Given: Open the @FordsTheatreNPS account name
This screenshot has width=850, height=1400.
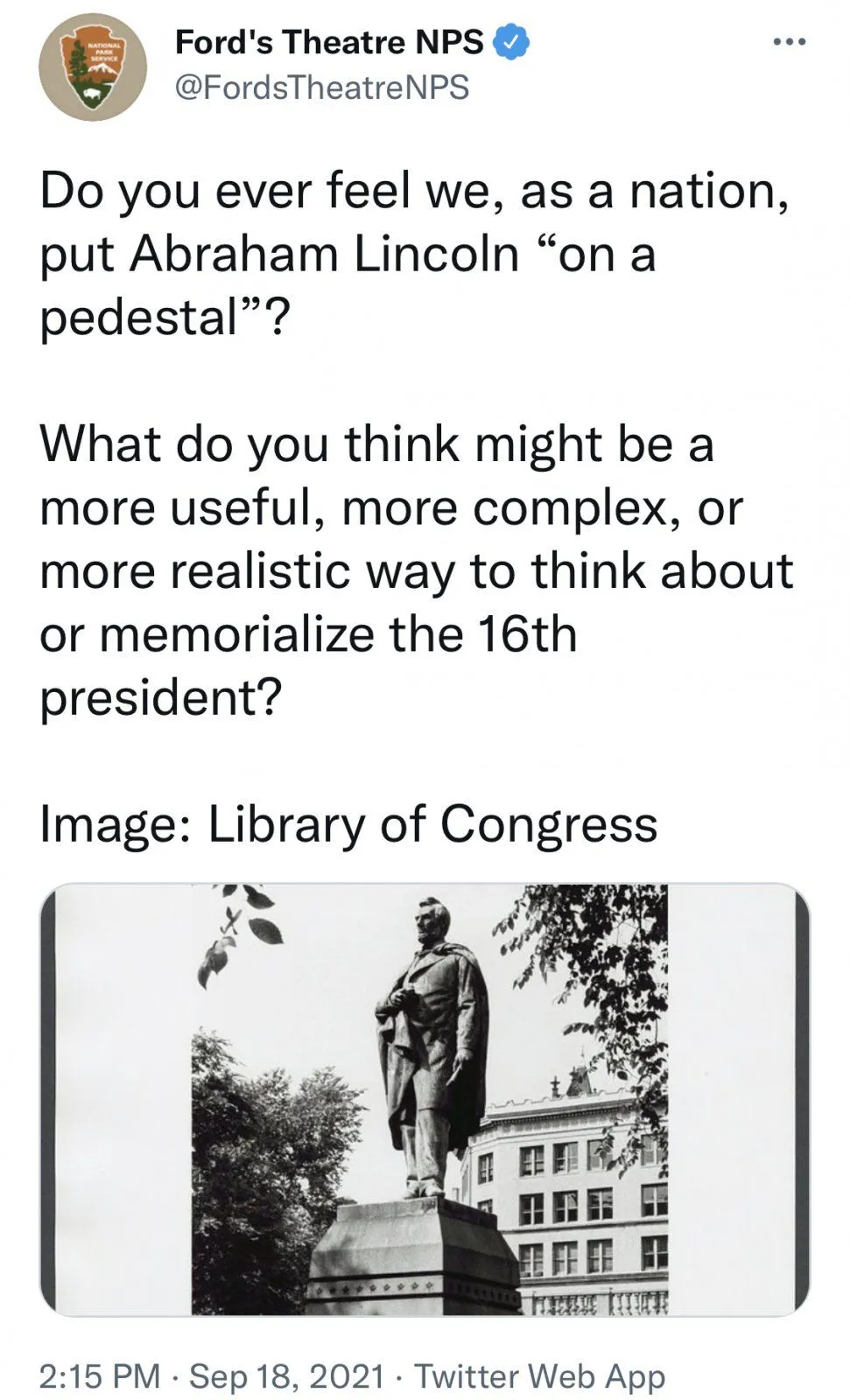Looking at the screenshot, I should point(322,87).
